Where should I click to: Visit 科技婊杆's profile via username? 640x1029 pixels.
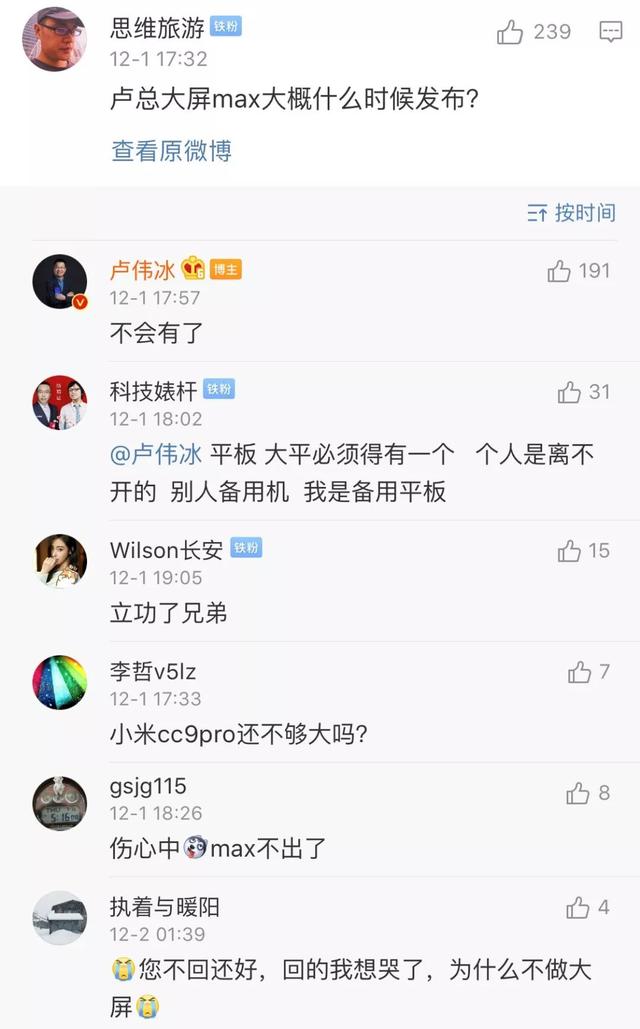tap(153, 391)
